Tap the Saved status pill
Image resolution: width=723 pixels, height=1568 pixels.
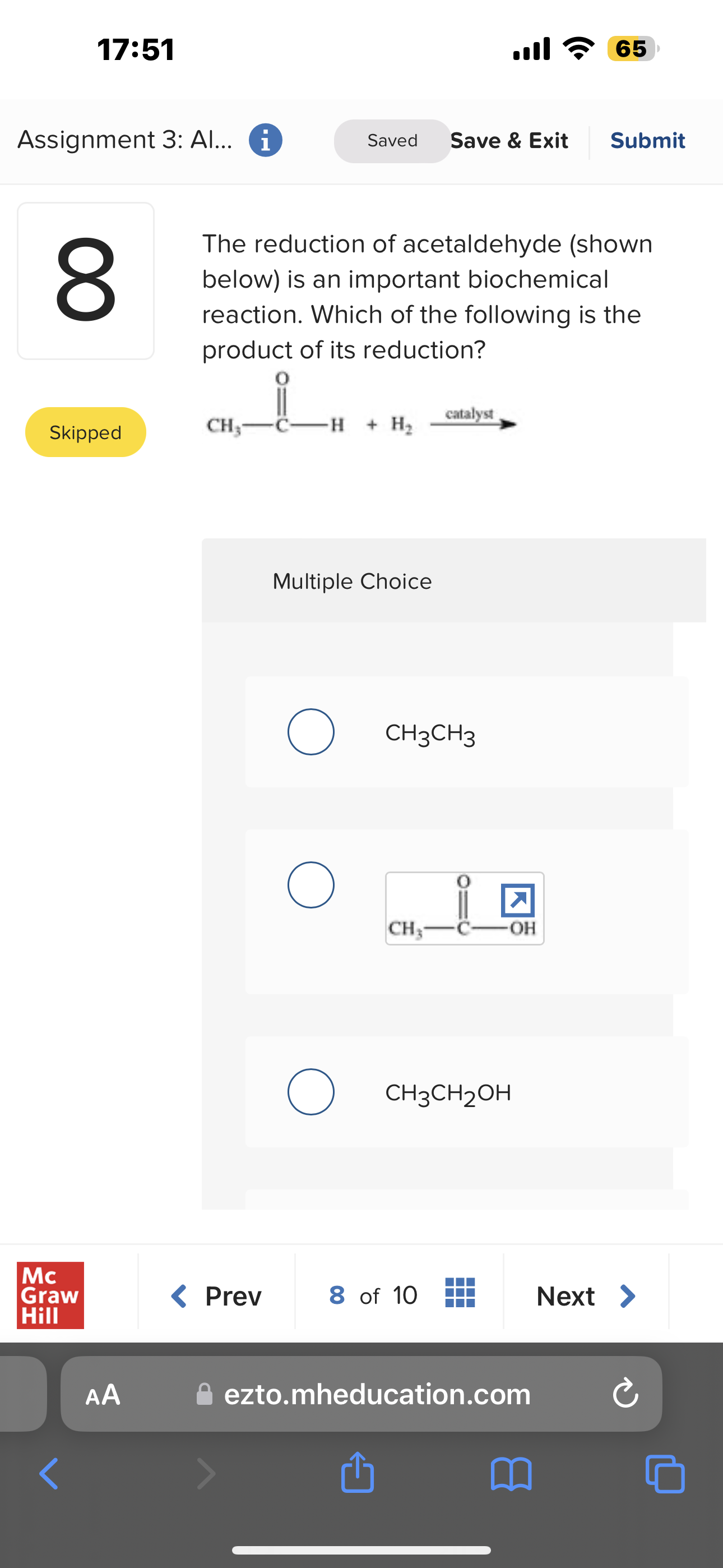392,140
